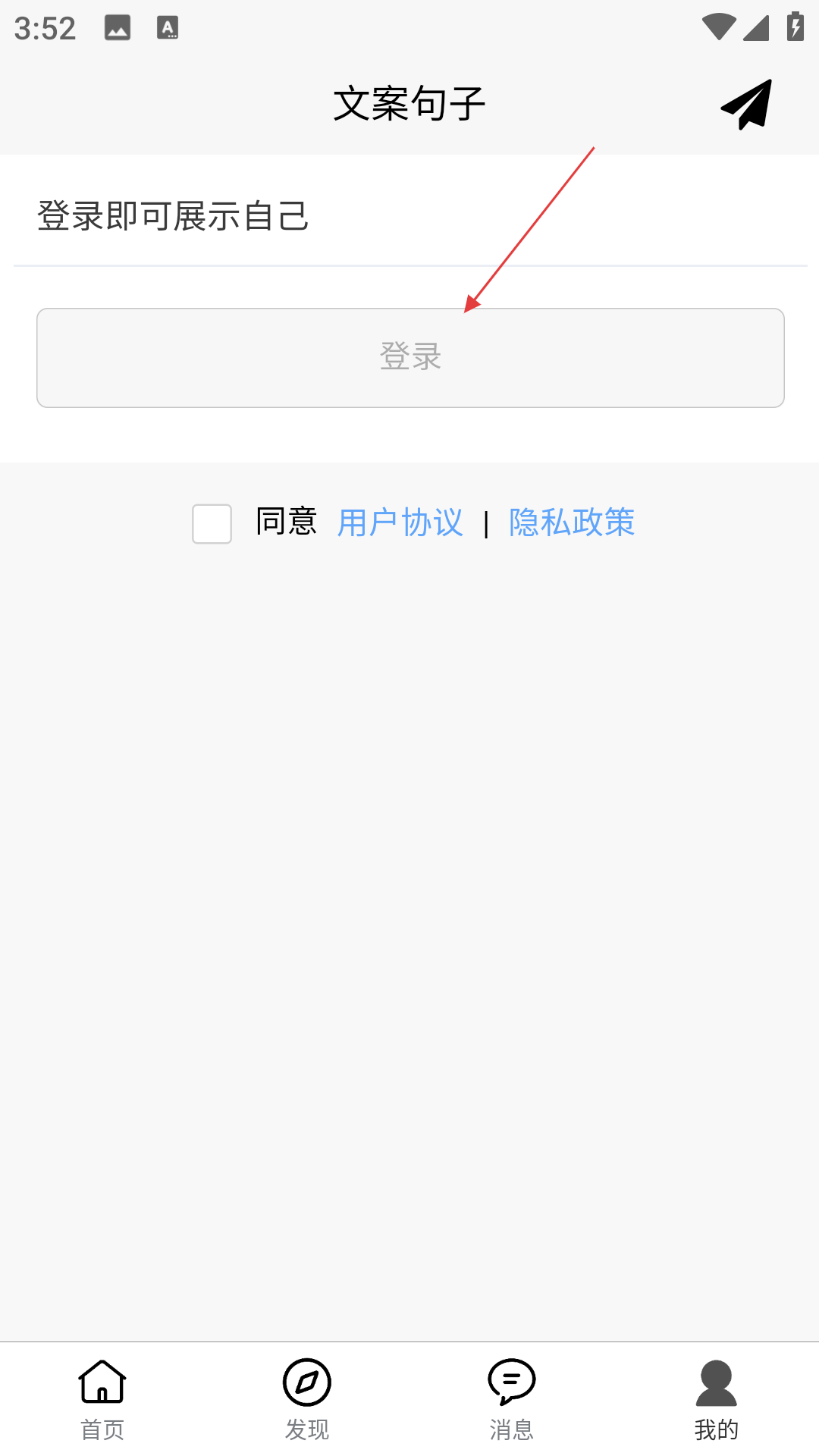Switch to the 发现 discover tab
819x1456 pixels.
(x=307, y=1400)
